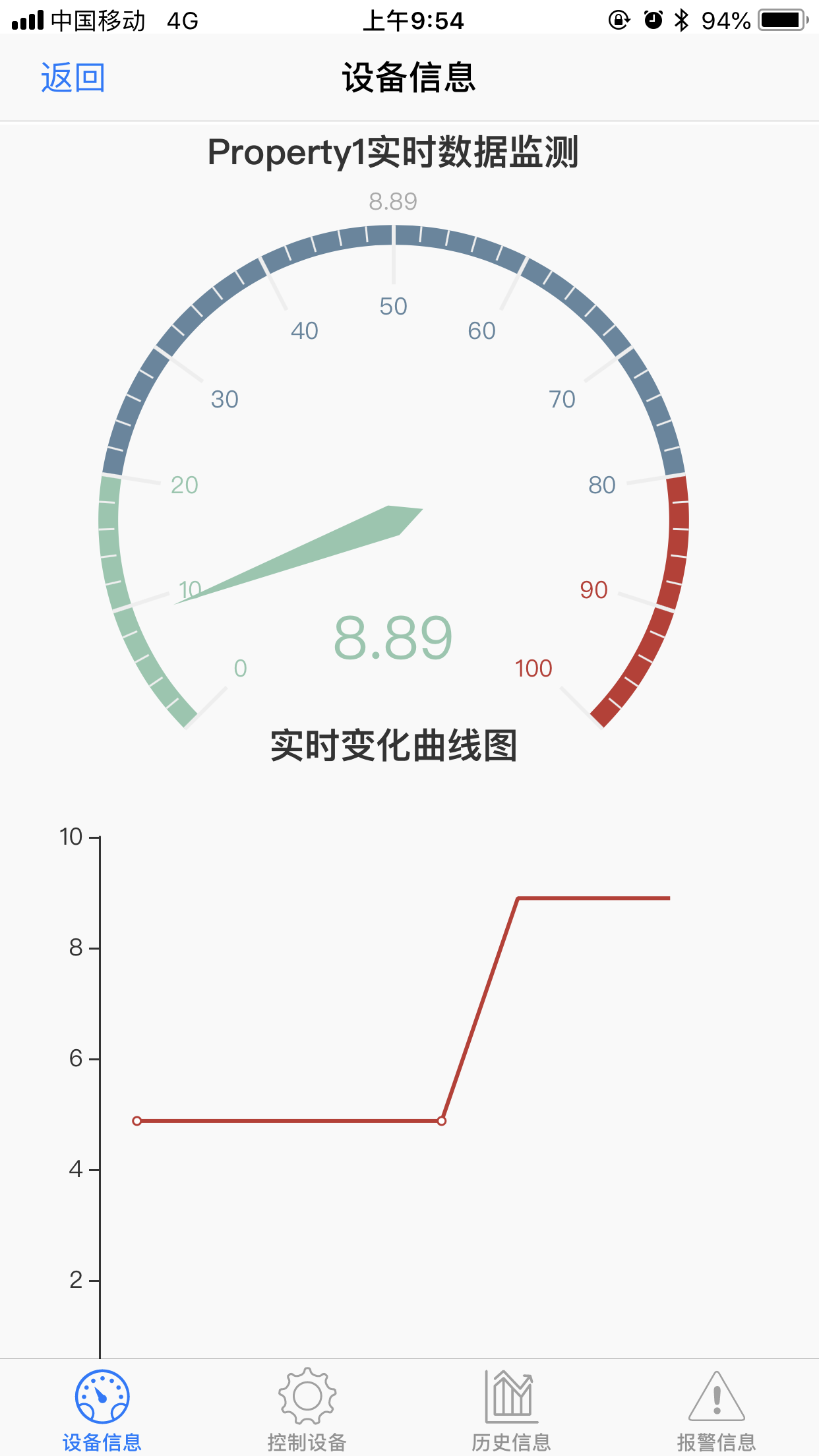The height and width of the screenshot is (1456, 819).
Task: Tap 返回 to go back
Action: pyautogui.click(x=73, y=78)
